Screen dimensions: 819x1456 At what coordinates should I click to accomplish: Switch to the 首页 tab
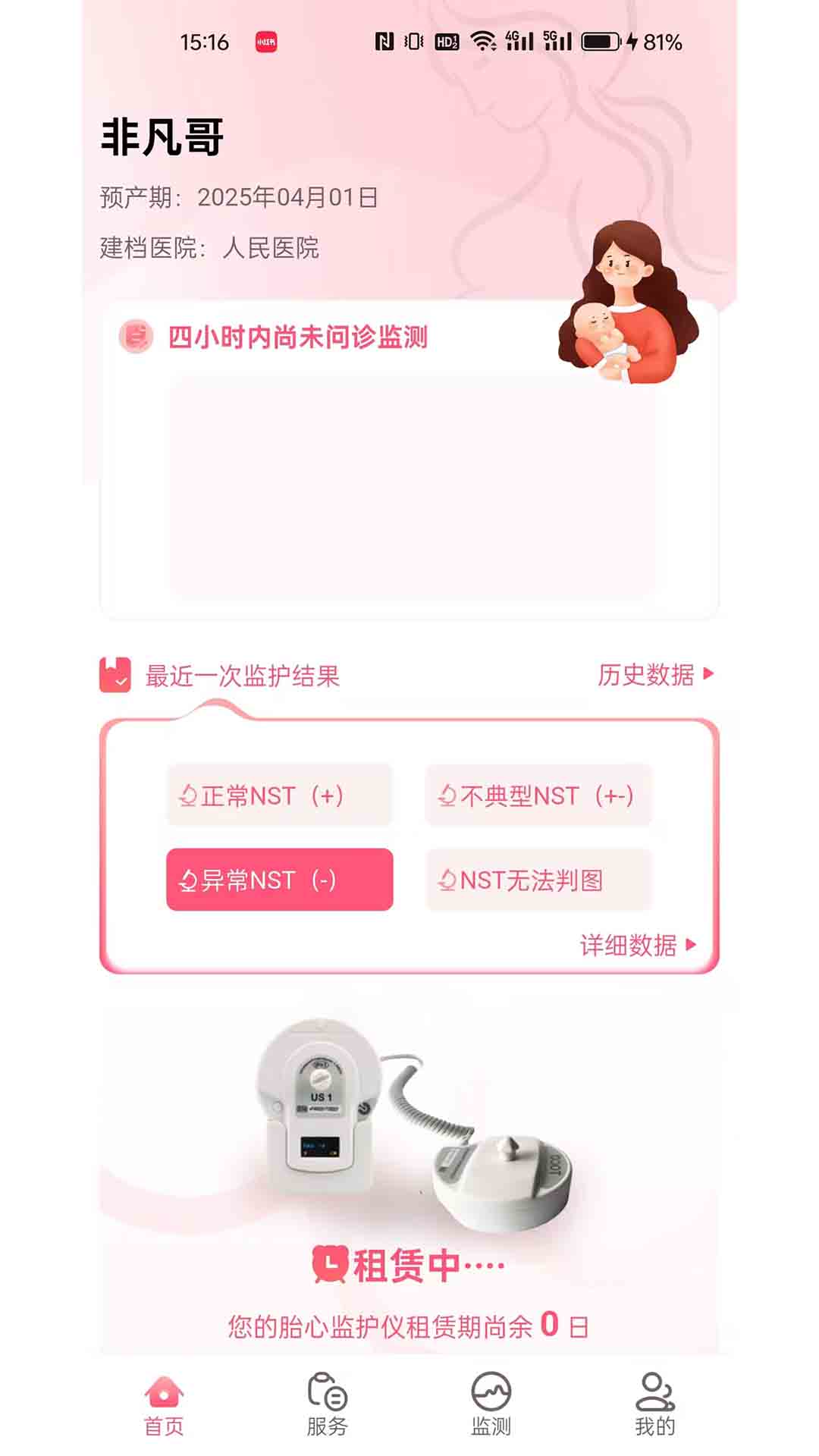pyautogui.click(x=164, y=1404)
